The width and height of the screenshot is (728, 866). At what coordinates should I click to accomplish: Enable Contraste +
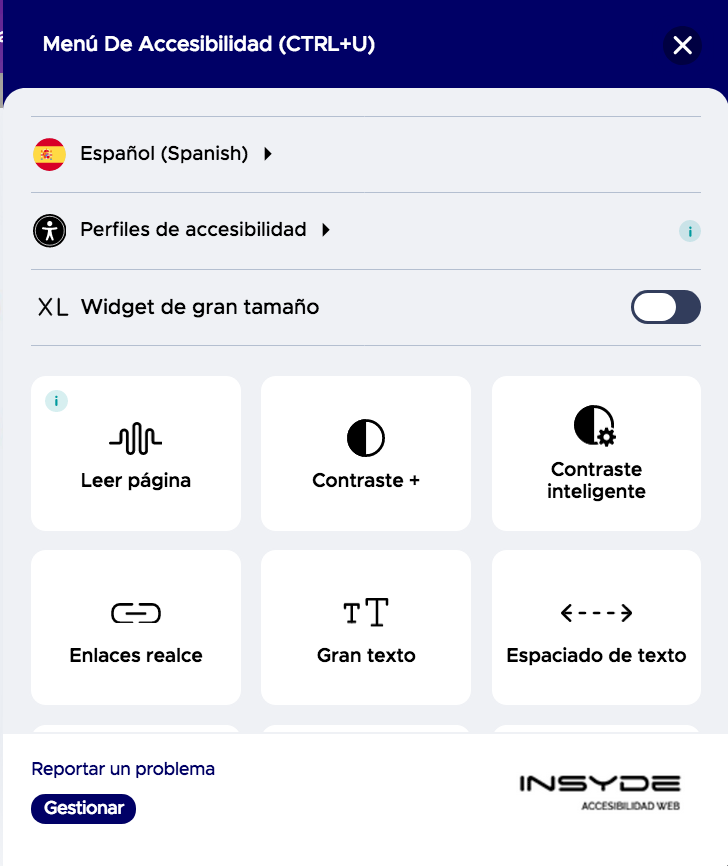click(366, 454)
